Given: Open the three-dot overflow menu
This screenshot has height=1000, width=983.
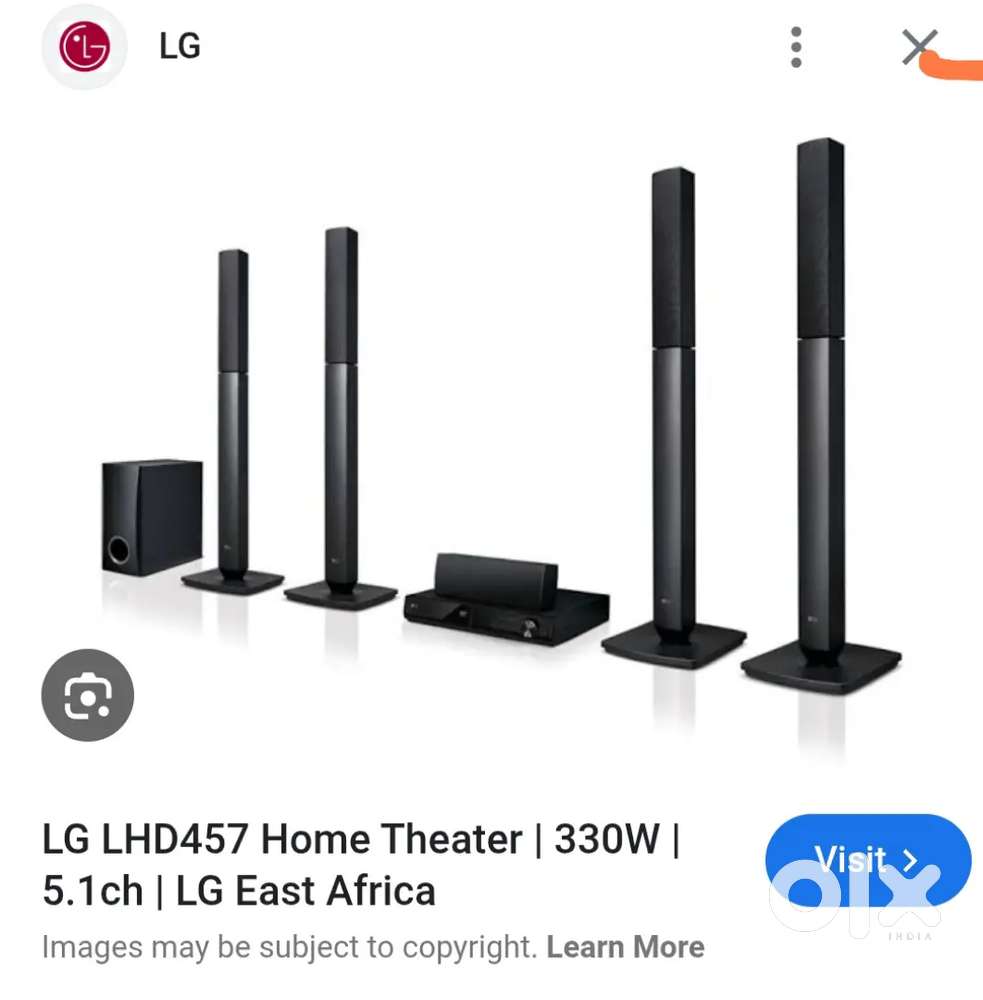Looking at the screenshot, I should (x=796, y=47).
